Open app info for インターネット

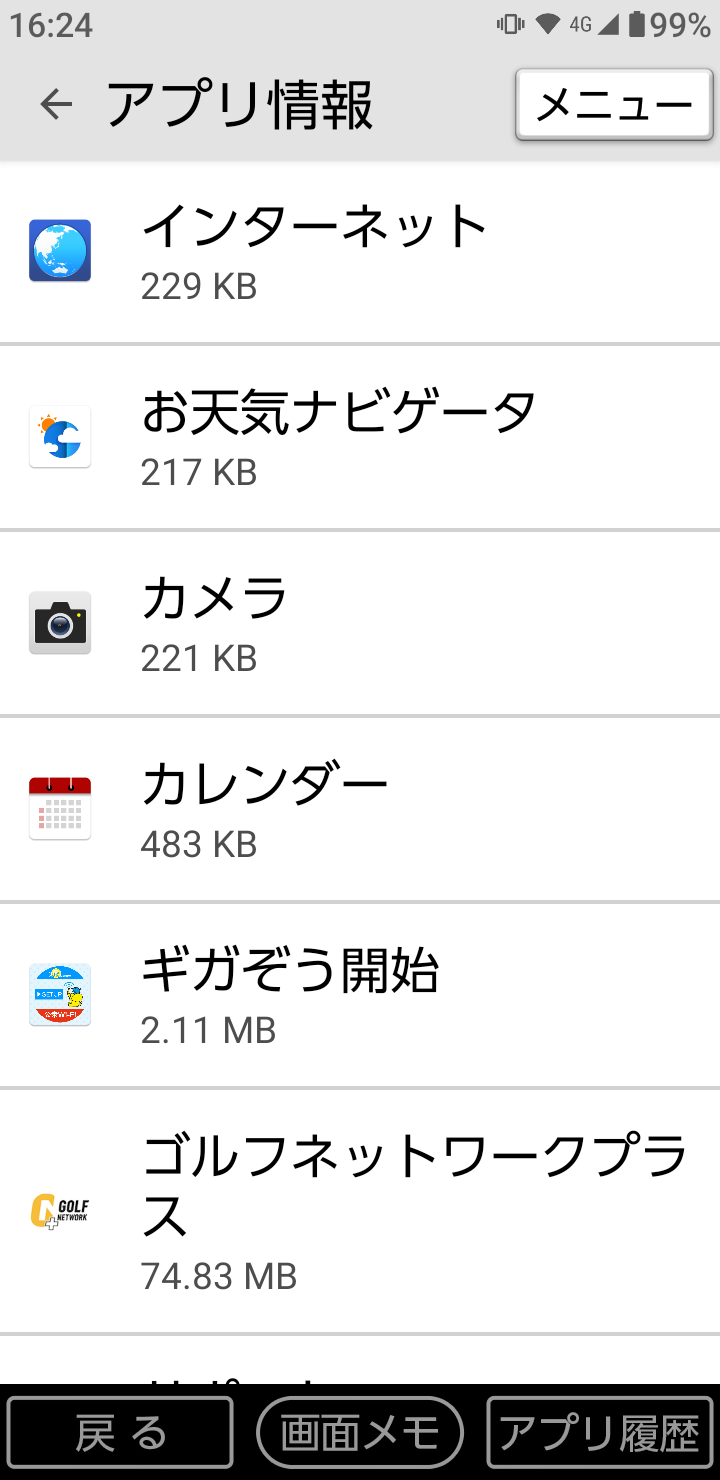pyautogui.click(x=360, y=251)
